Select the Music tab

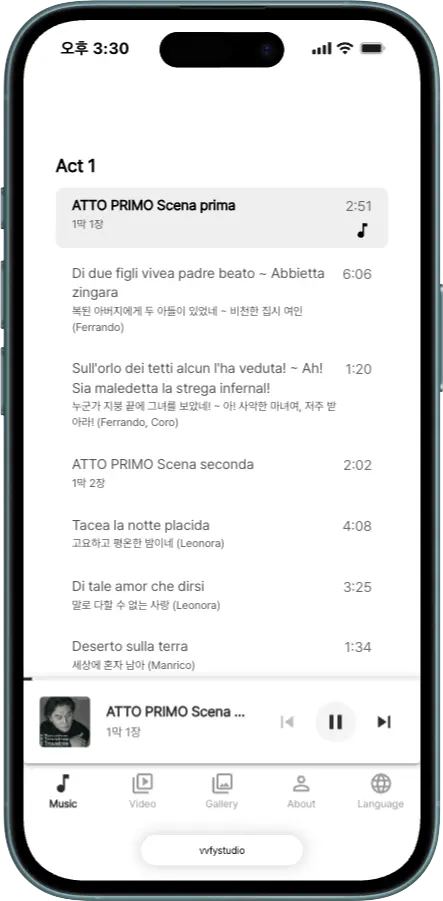click(x=63, y=791)
